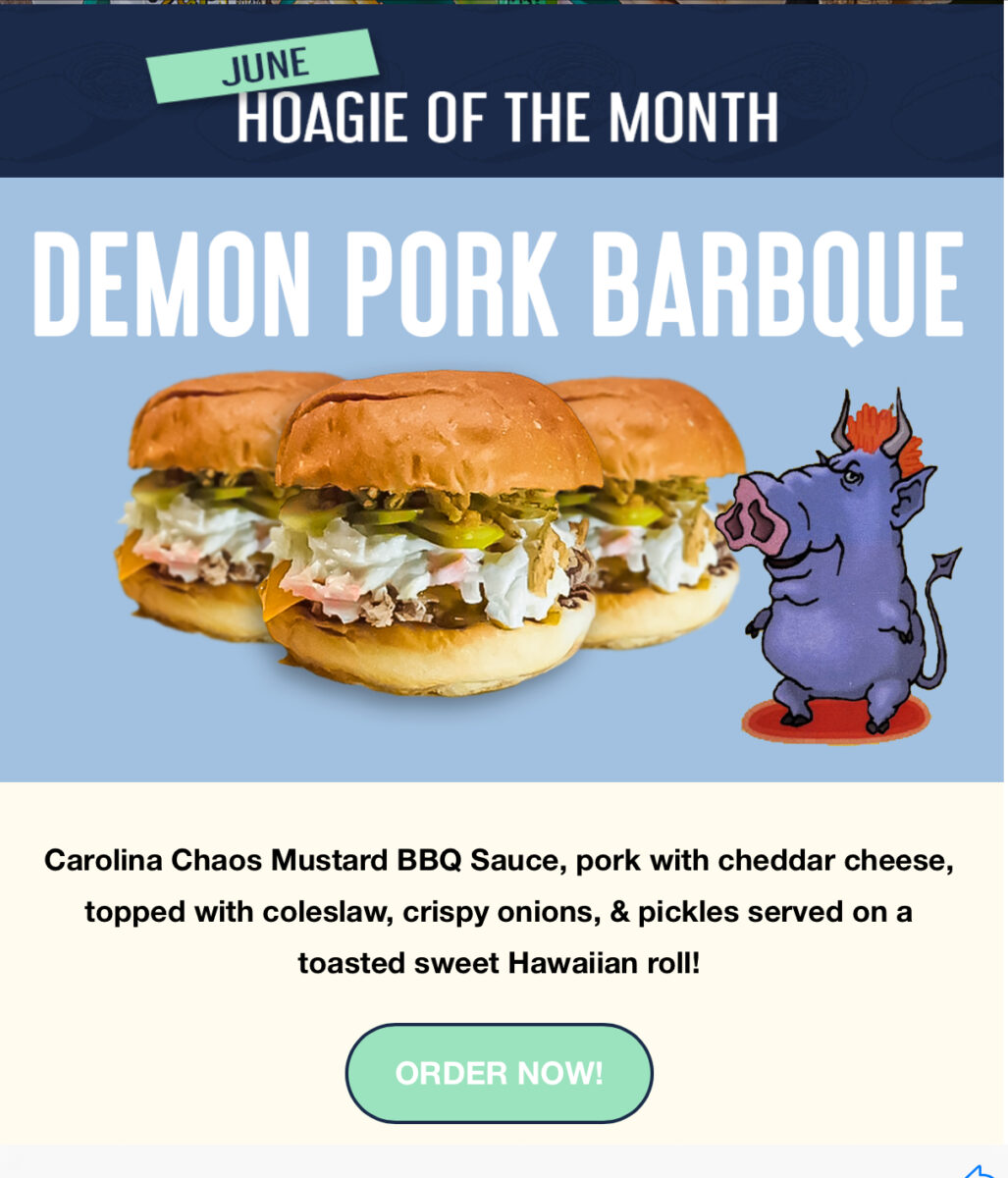
Task: Tap the ORDER NOW! button
Action: point(499,1073)
